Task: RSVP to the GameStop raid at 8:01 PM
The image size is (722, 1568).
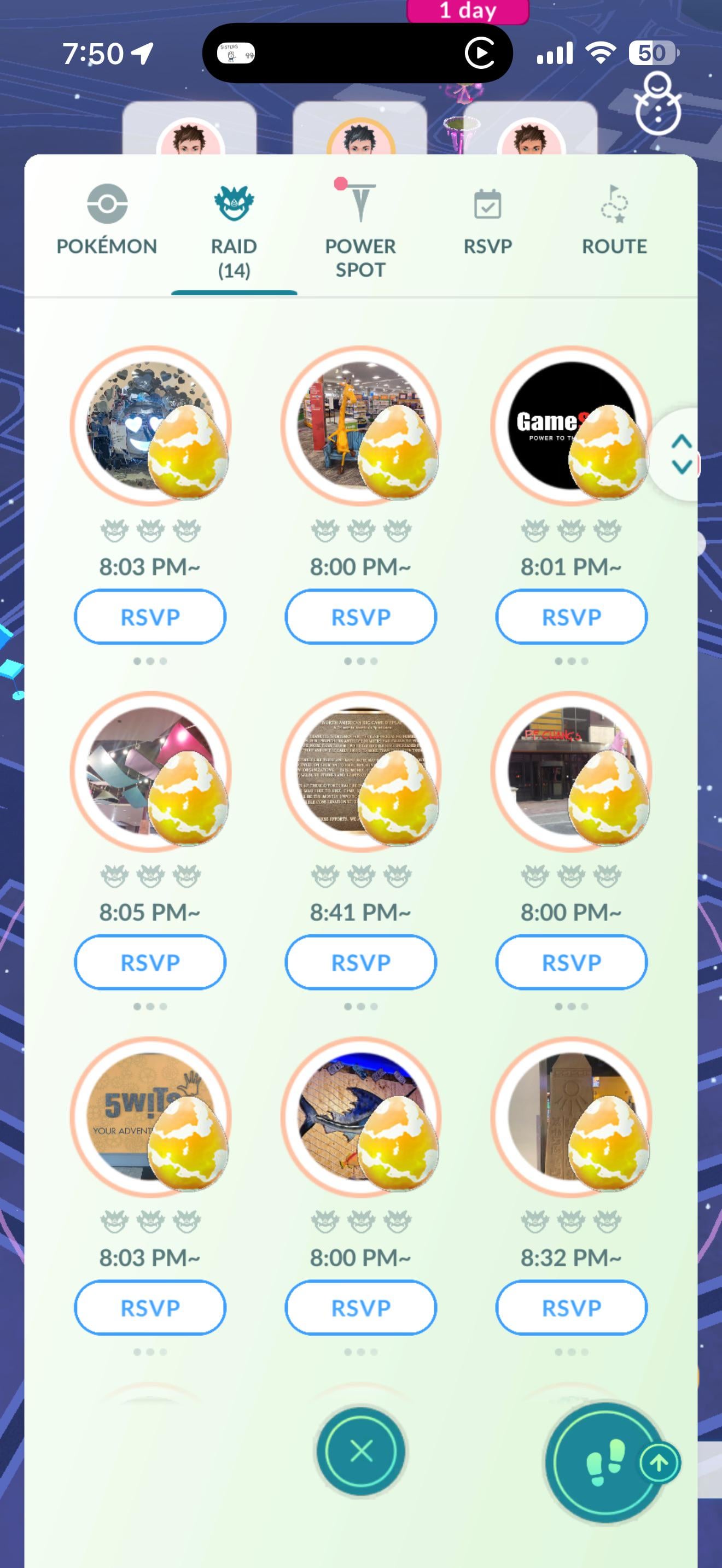Action: [x=571, y=617]
